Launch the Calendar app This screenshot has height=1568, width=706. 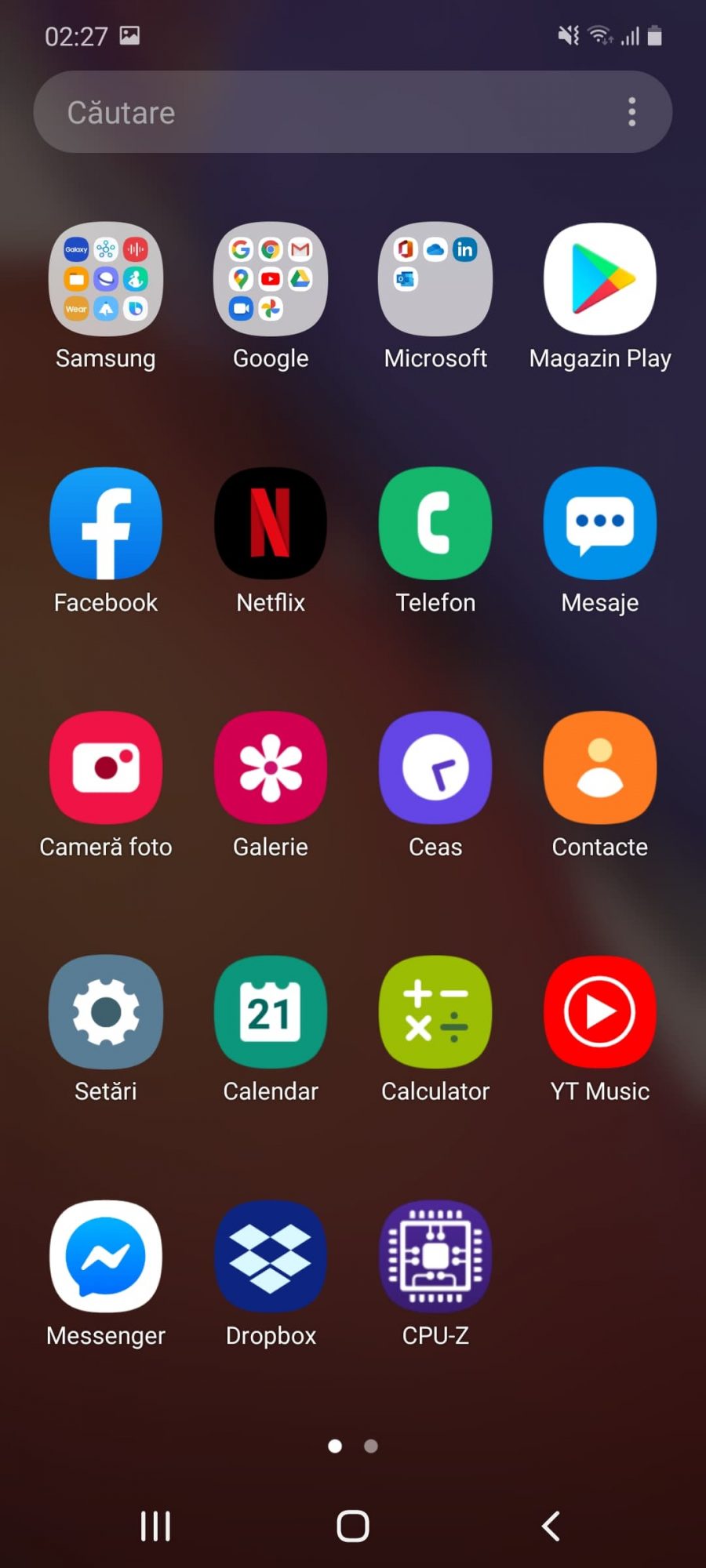[x=271, y=1011]
